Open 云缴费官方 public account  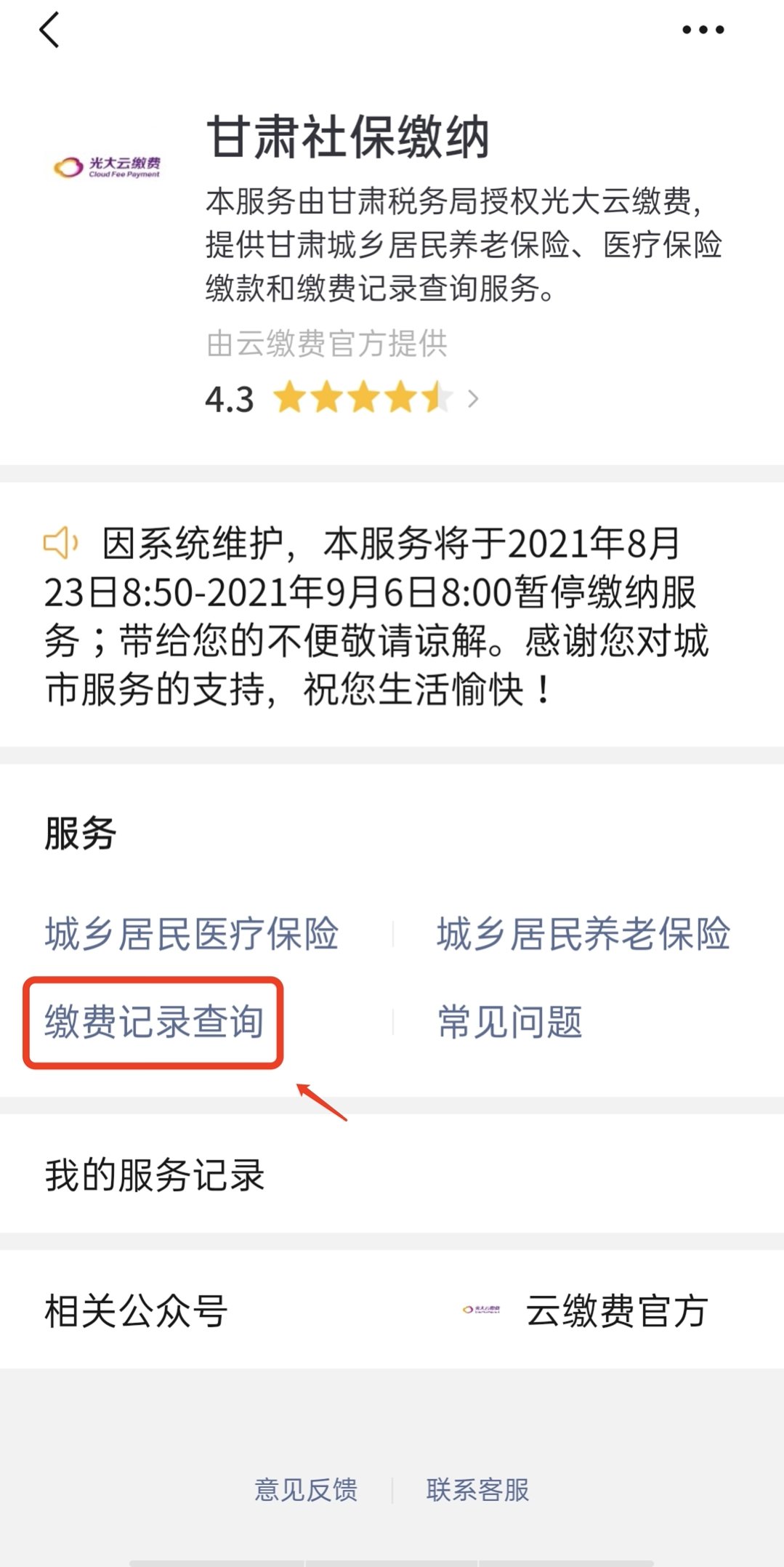[616, 1310]
